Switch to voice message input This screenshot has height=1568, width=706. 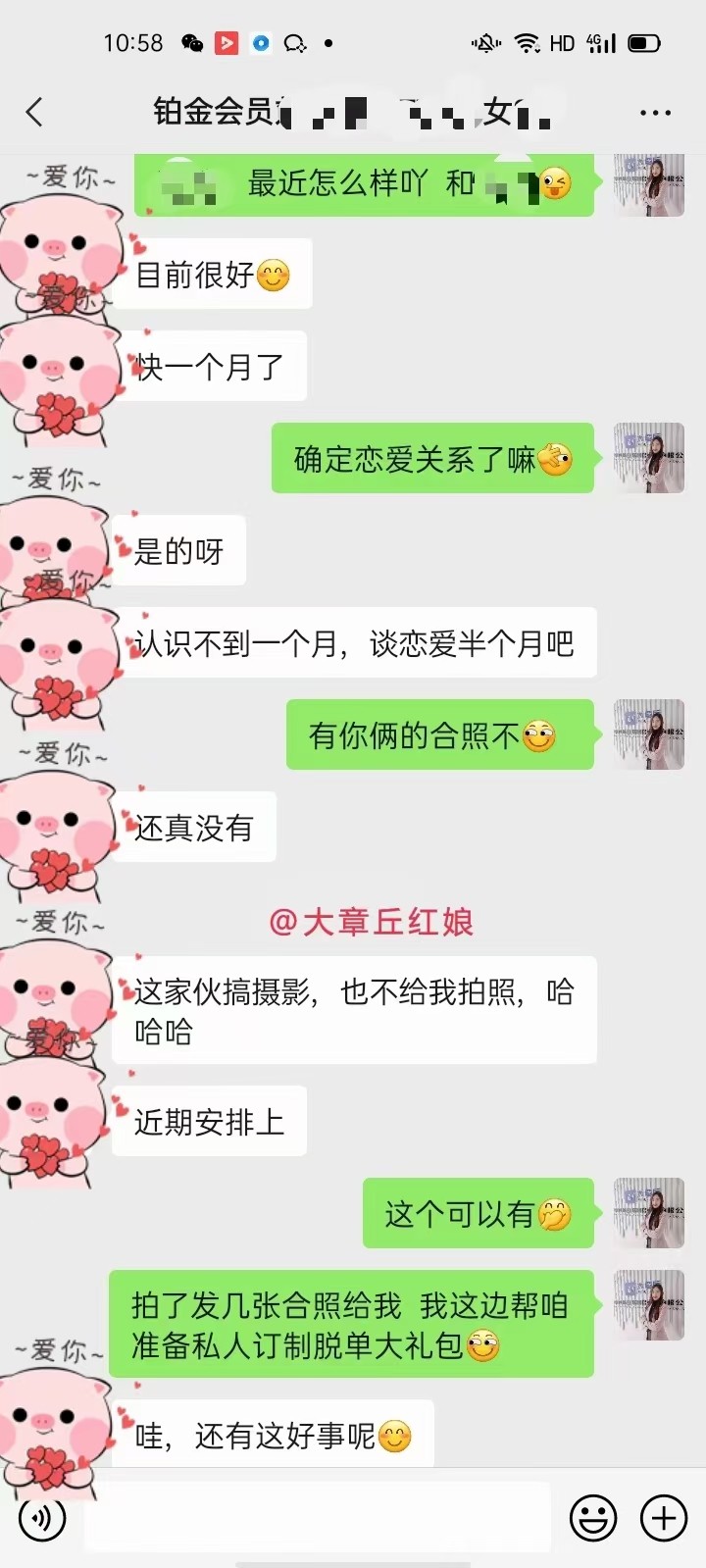pos(42,1519)
